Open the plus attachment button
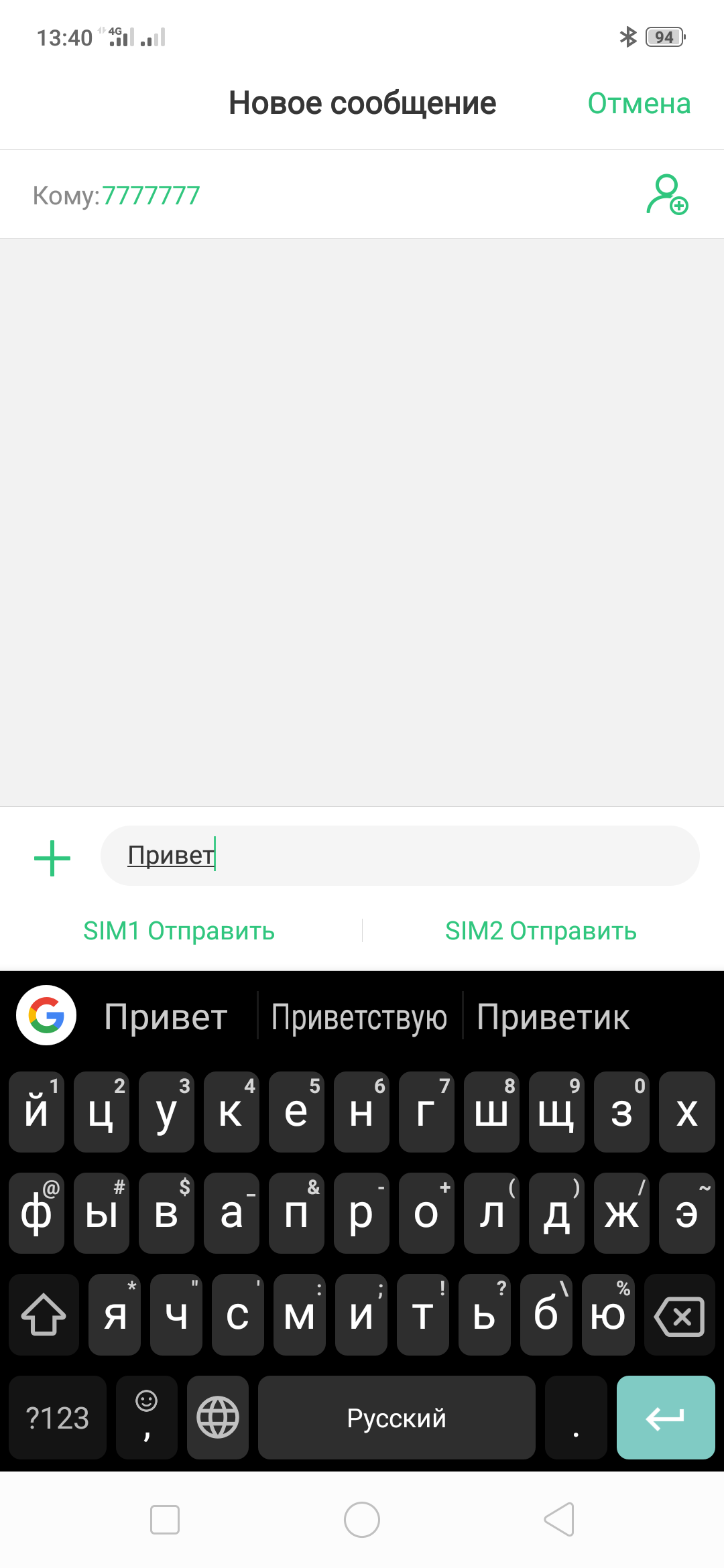The image size is (724, 1568). (52, 858)
